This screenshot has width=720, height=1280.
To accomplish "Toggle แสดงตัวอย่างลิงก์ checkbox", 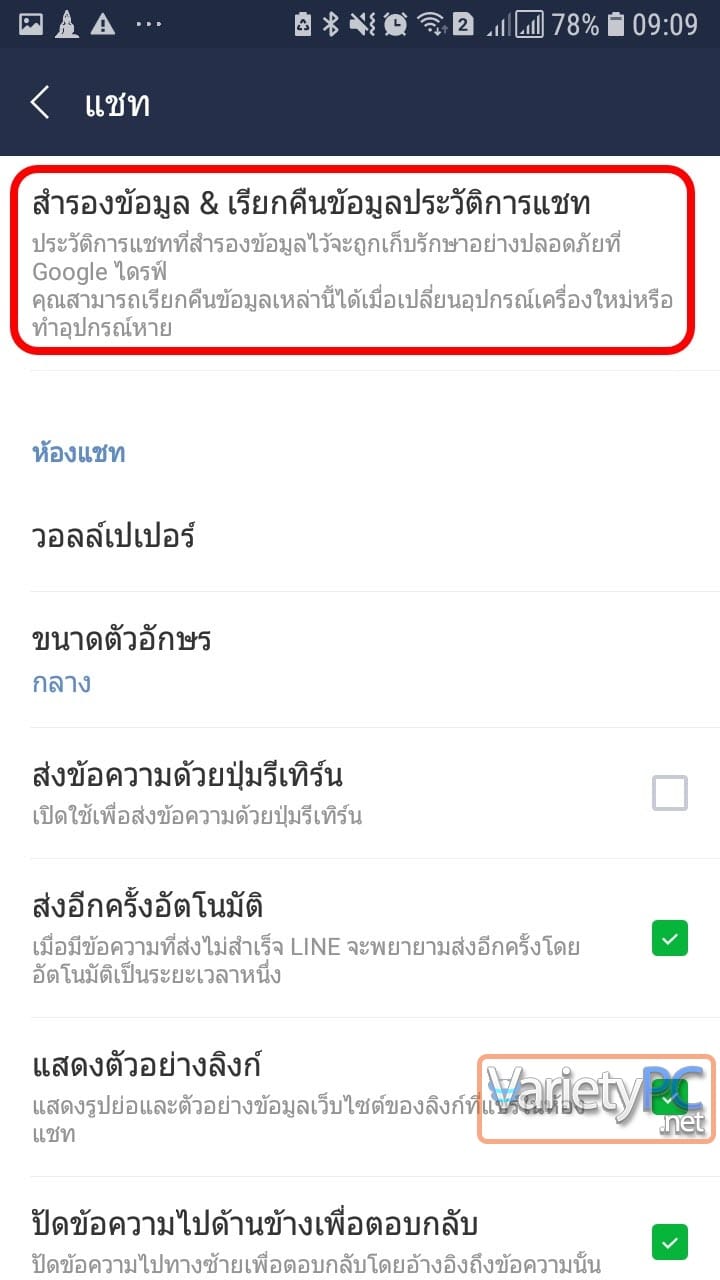I will click(x=670, y=1096).
